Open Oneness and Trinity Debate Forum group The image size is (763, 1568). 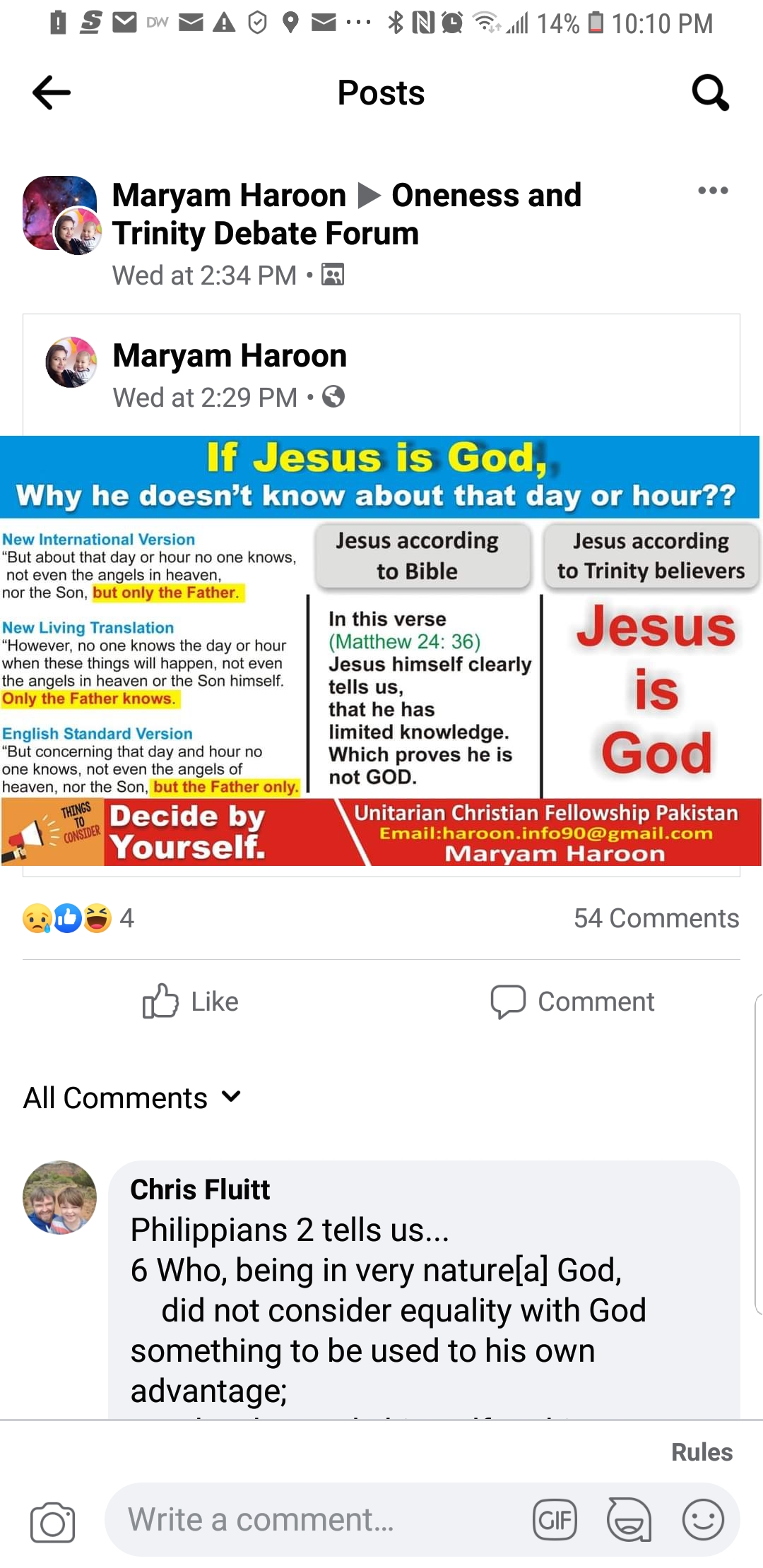pos(486,196)
